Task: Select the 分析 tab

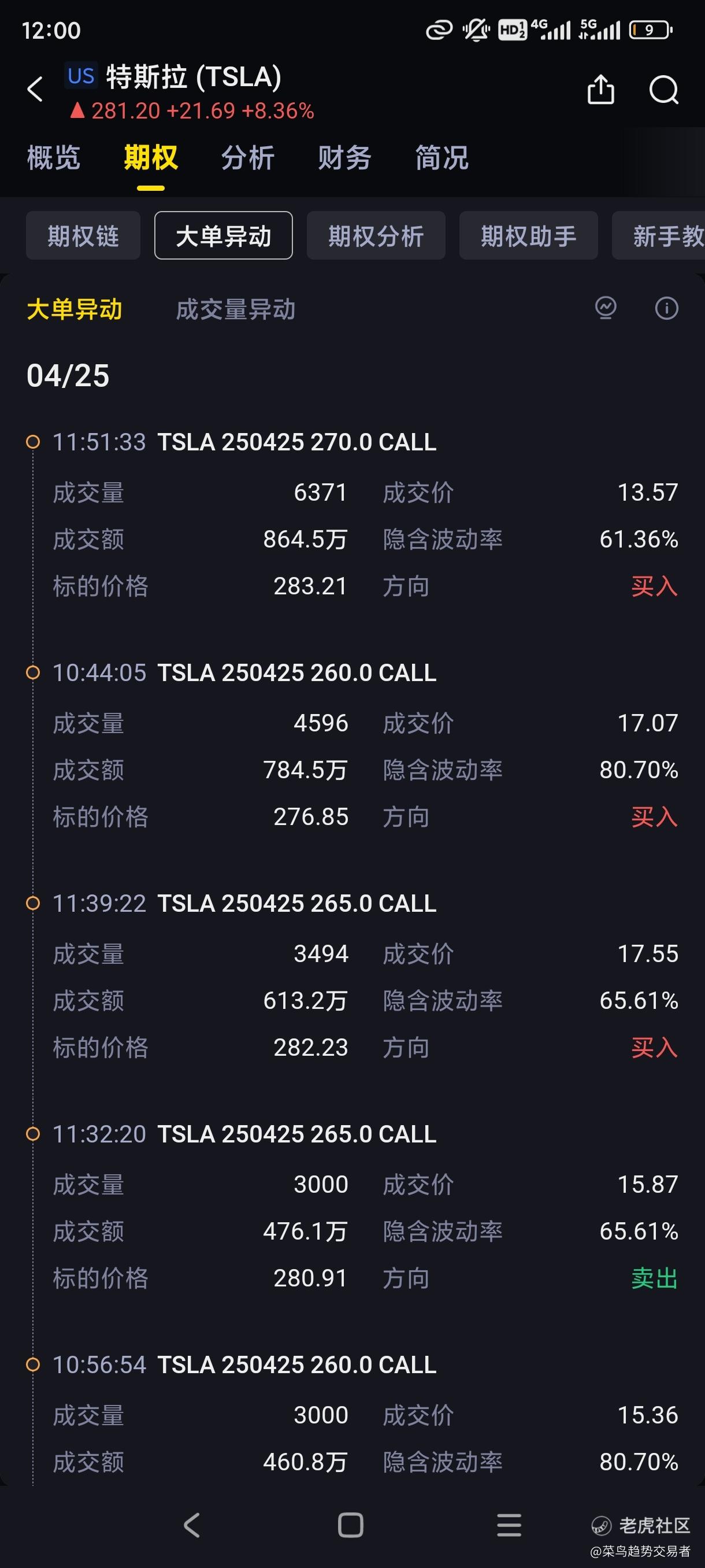Action: coord(247,158)
